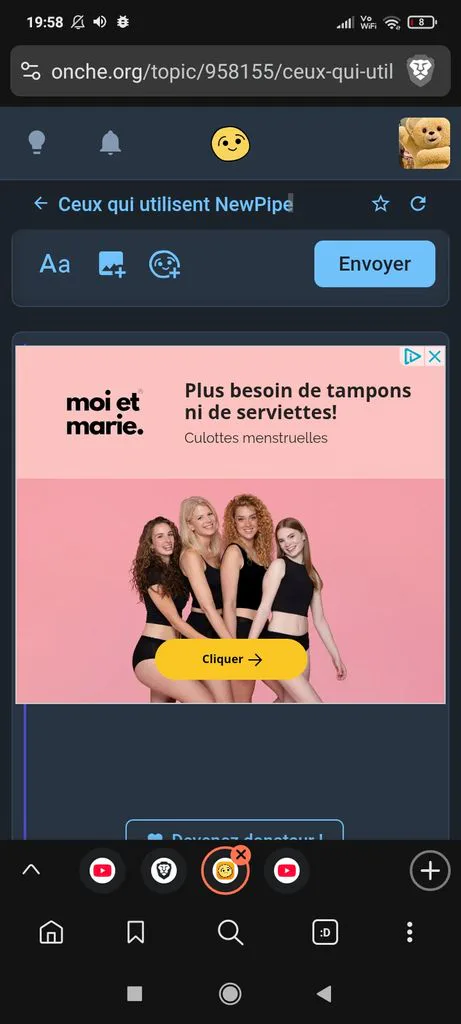Image resolution: width=461 pixels, height=1024 pixels.
Task: Go back with the arrow beside the topic title
Action: click(x=41, y=204)
